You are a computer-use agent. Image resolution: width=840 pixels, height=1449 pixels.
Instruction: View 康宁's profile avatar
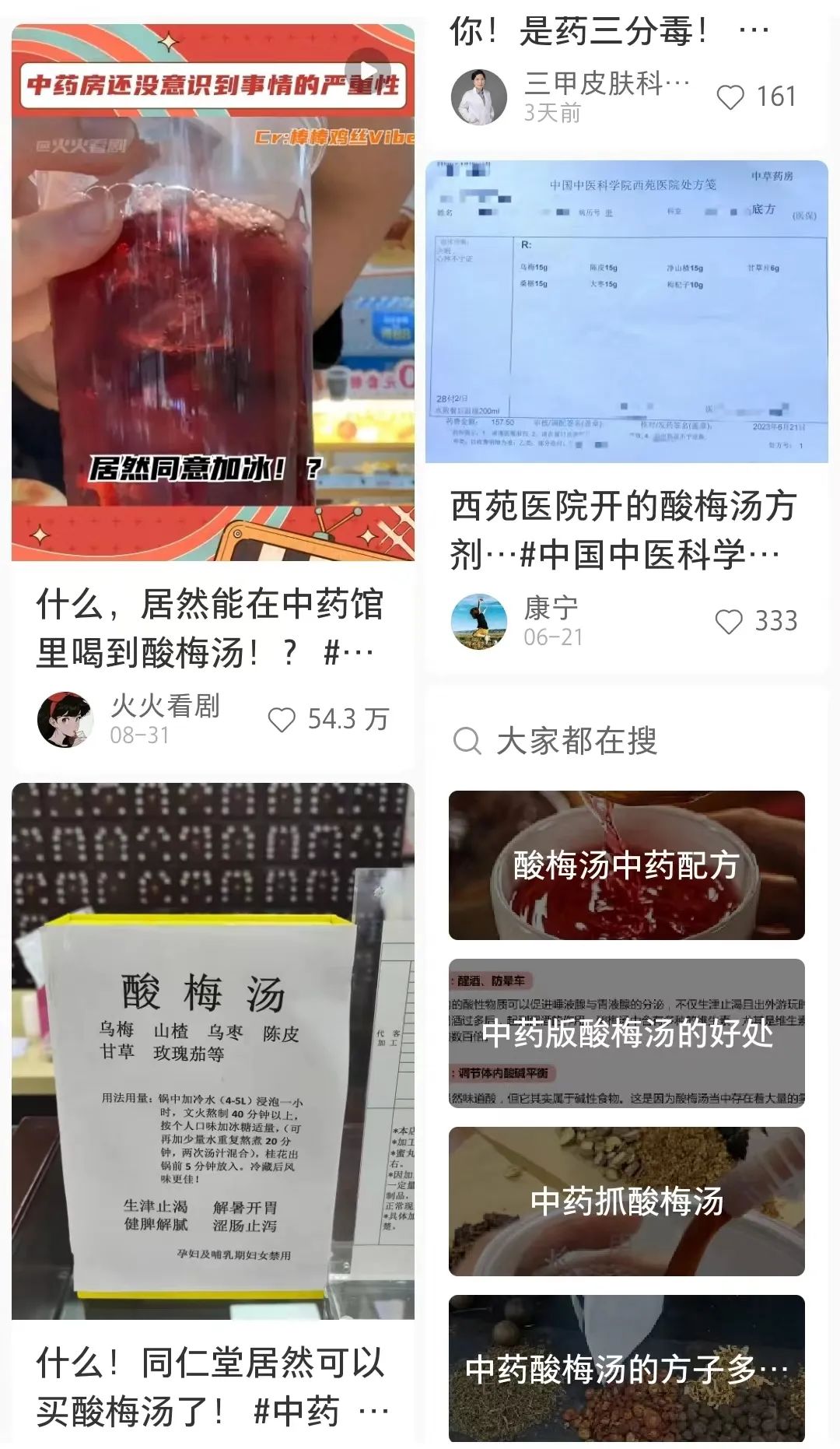(479, 622)
